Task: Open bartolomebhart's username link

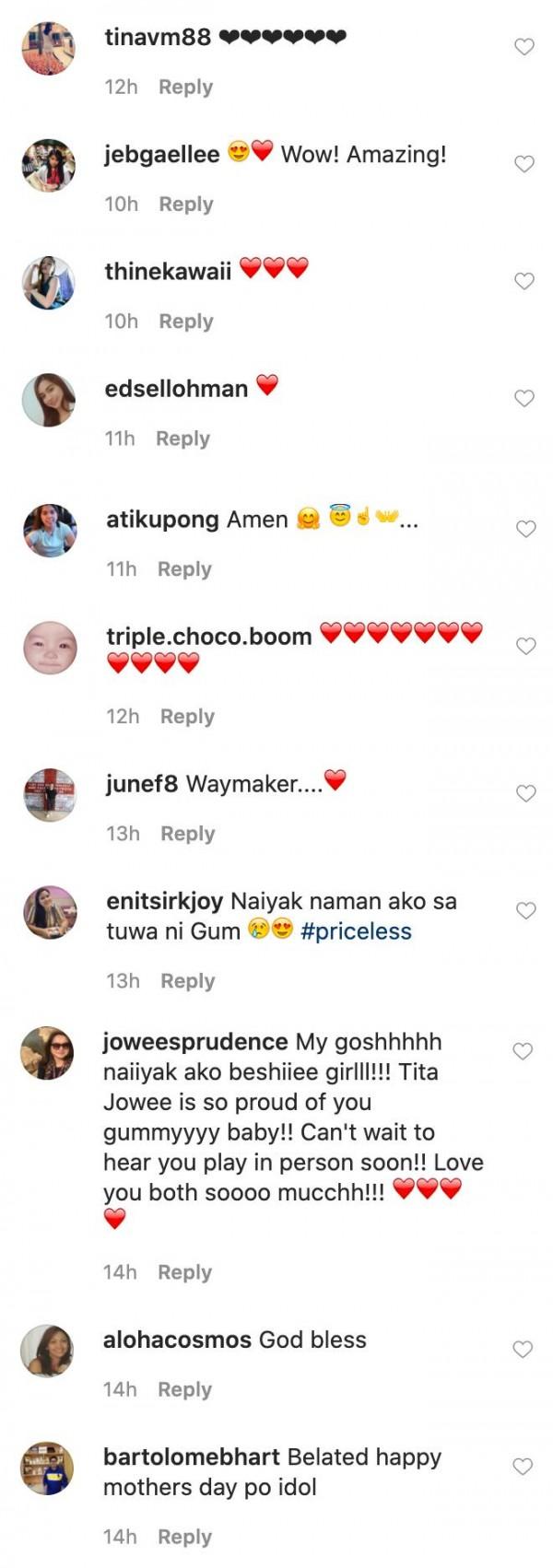Action: click(191, 1457)
